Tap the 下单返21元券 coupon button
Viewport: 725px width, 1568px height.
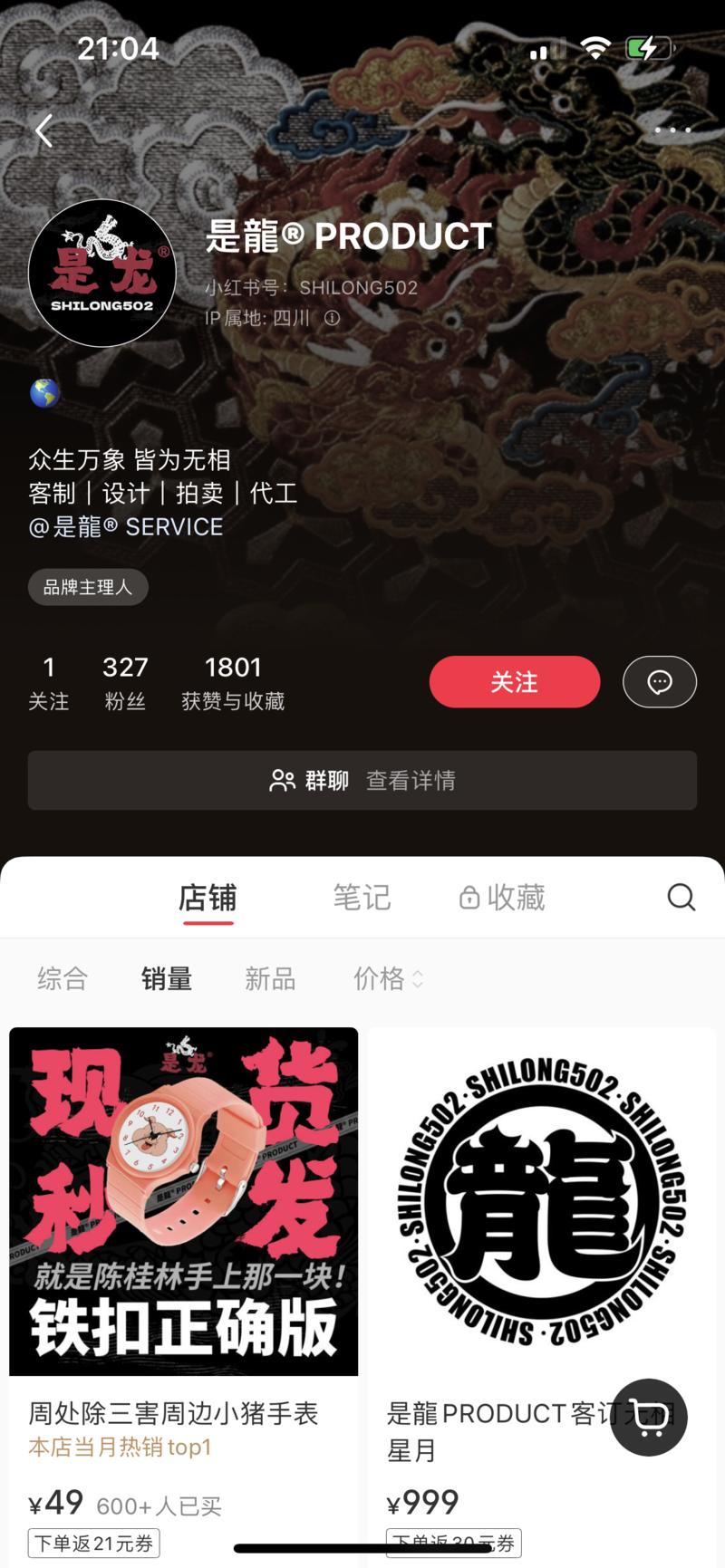[x=94, y=1543]
